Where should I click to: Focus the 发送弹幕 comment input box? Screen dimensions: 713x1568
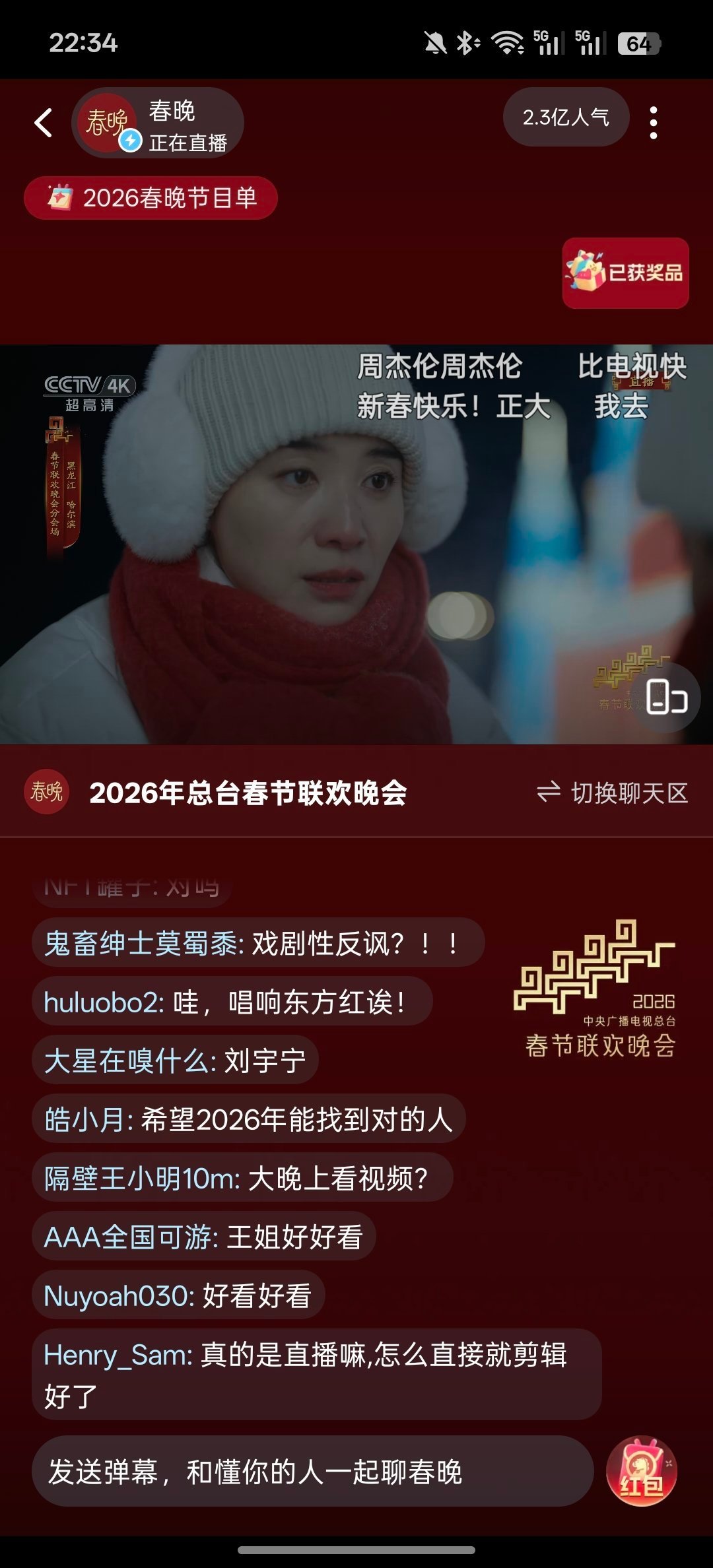pos(312,1471)
